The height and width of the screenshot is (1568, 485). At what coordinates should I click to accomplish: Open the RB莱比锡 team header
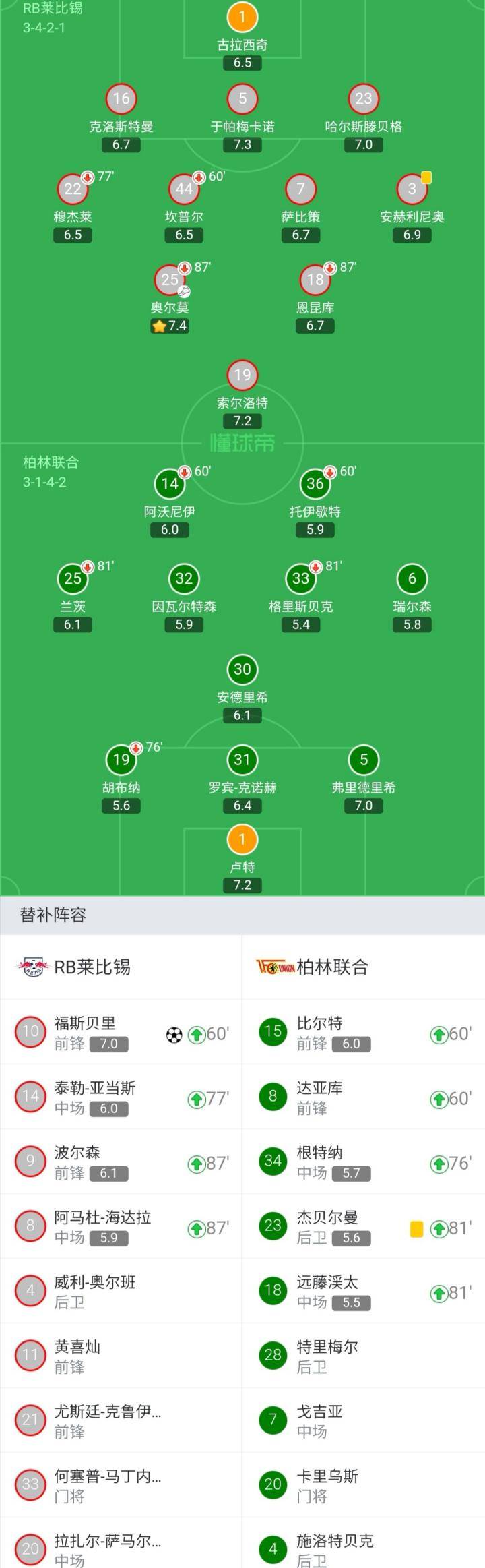(121, 967)
